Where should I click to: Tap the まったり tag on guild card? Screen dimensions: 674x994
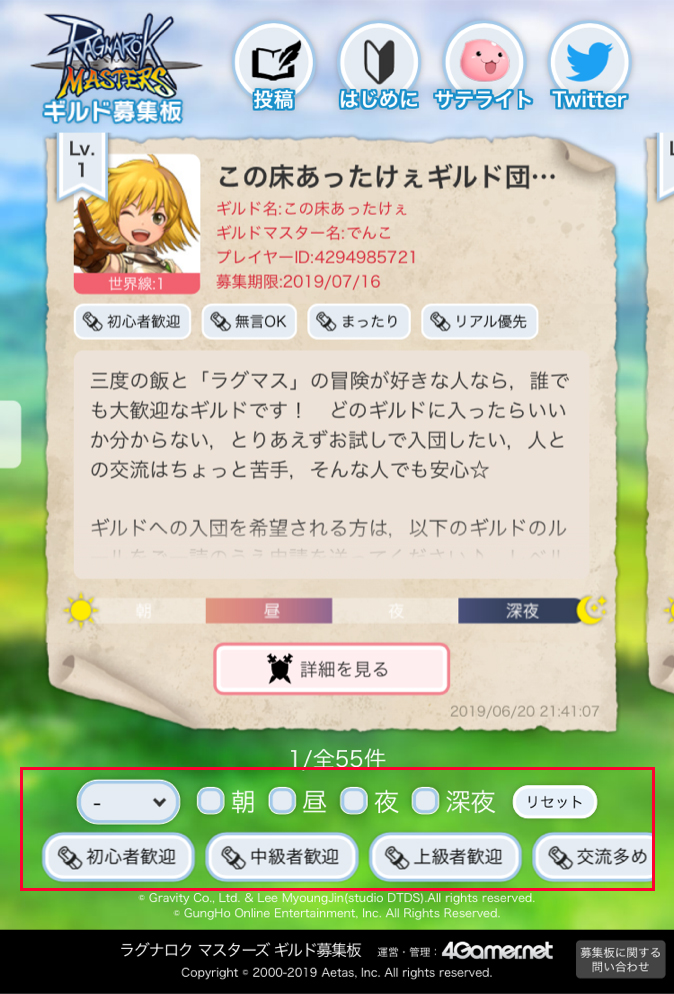click(x=358, y=322)
